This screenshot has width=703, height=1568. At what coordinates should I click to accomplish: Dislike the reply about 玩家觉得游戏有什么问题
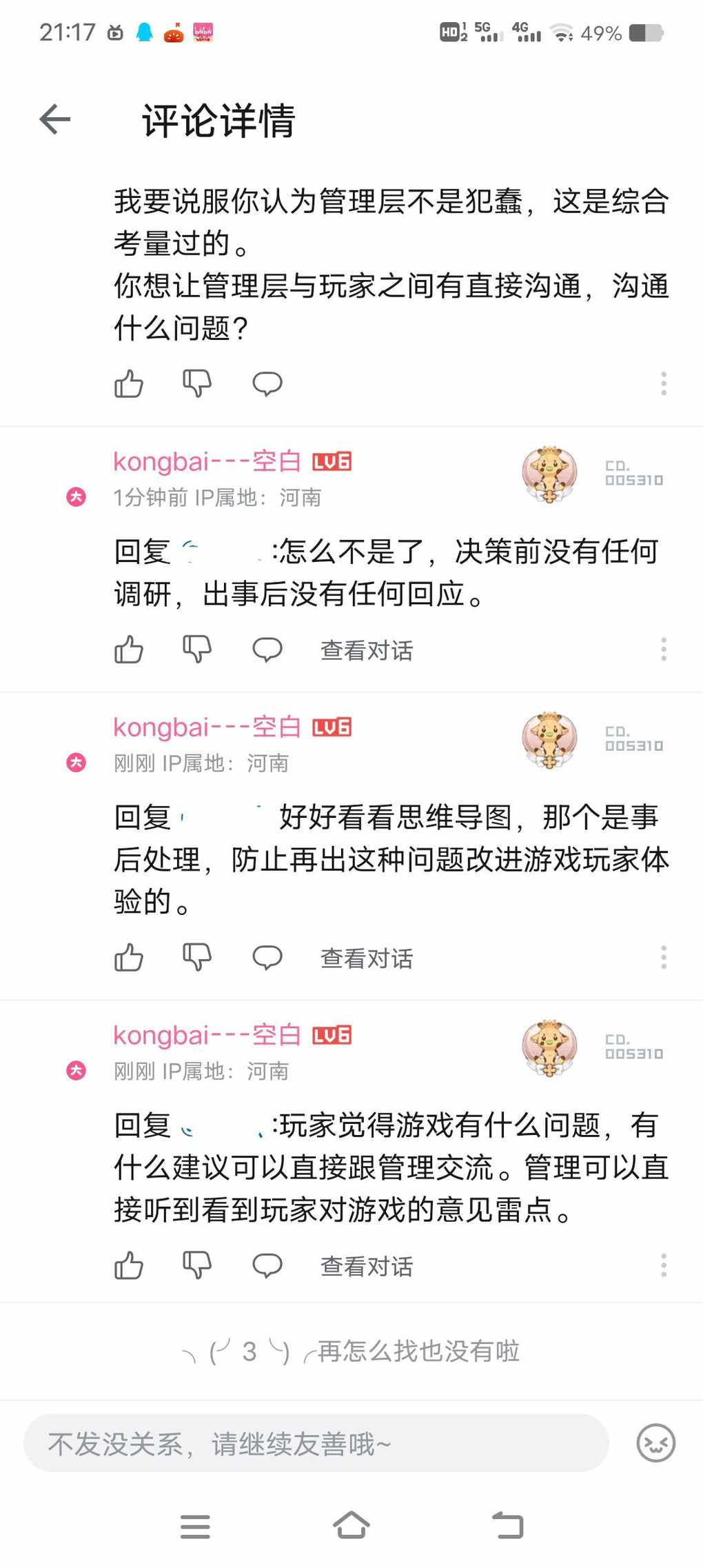point(197,1265)
